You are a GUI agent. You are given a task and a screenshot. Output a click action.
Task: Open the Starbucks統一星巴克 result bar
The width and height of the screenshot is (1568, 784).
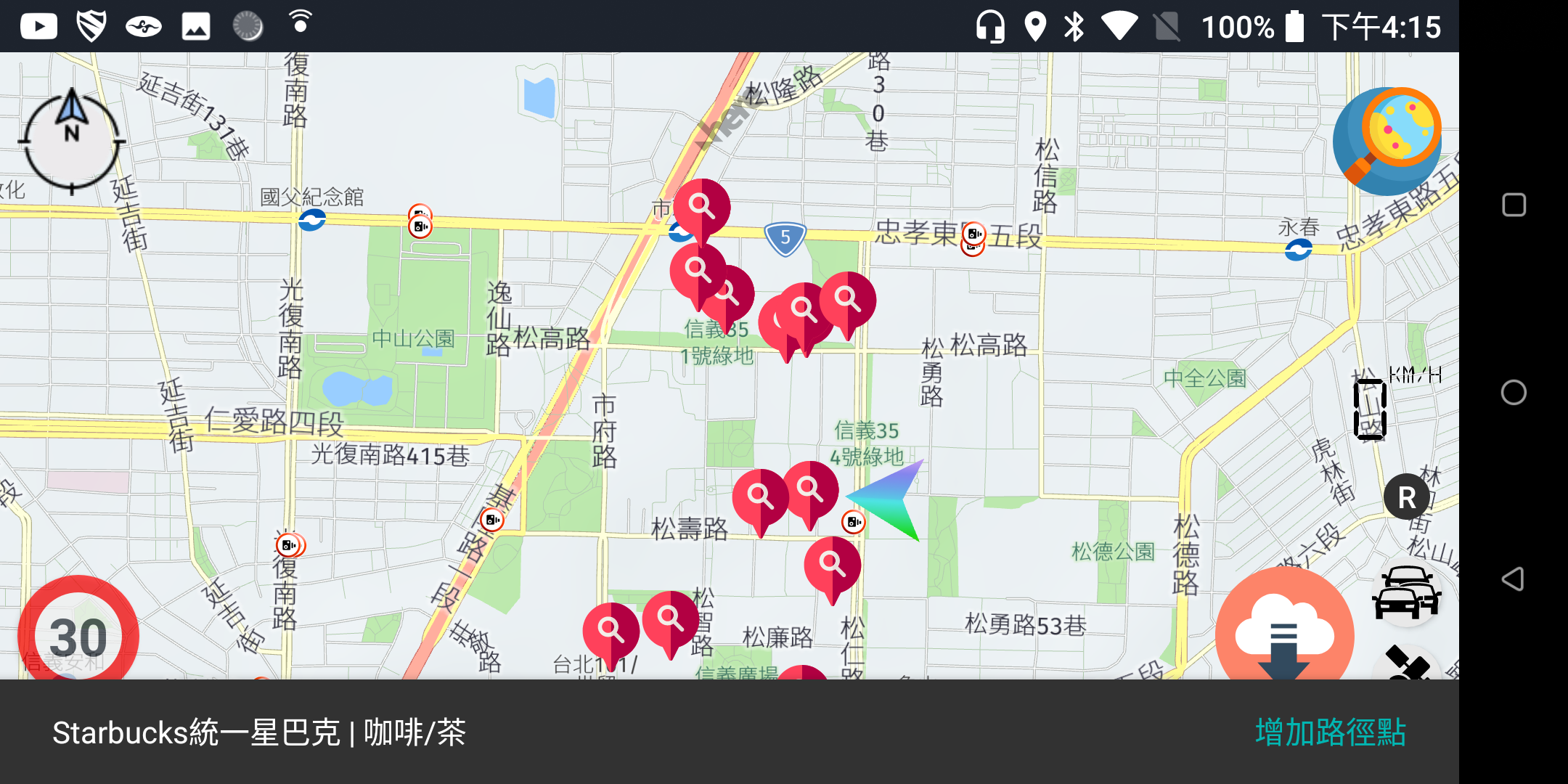(259, 732)
